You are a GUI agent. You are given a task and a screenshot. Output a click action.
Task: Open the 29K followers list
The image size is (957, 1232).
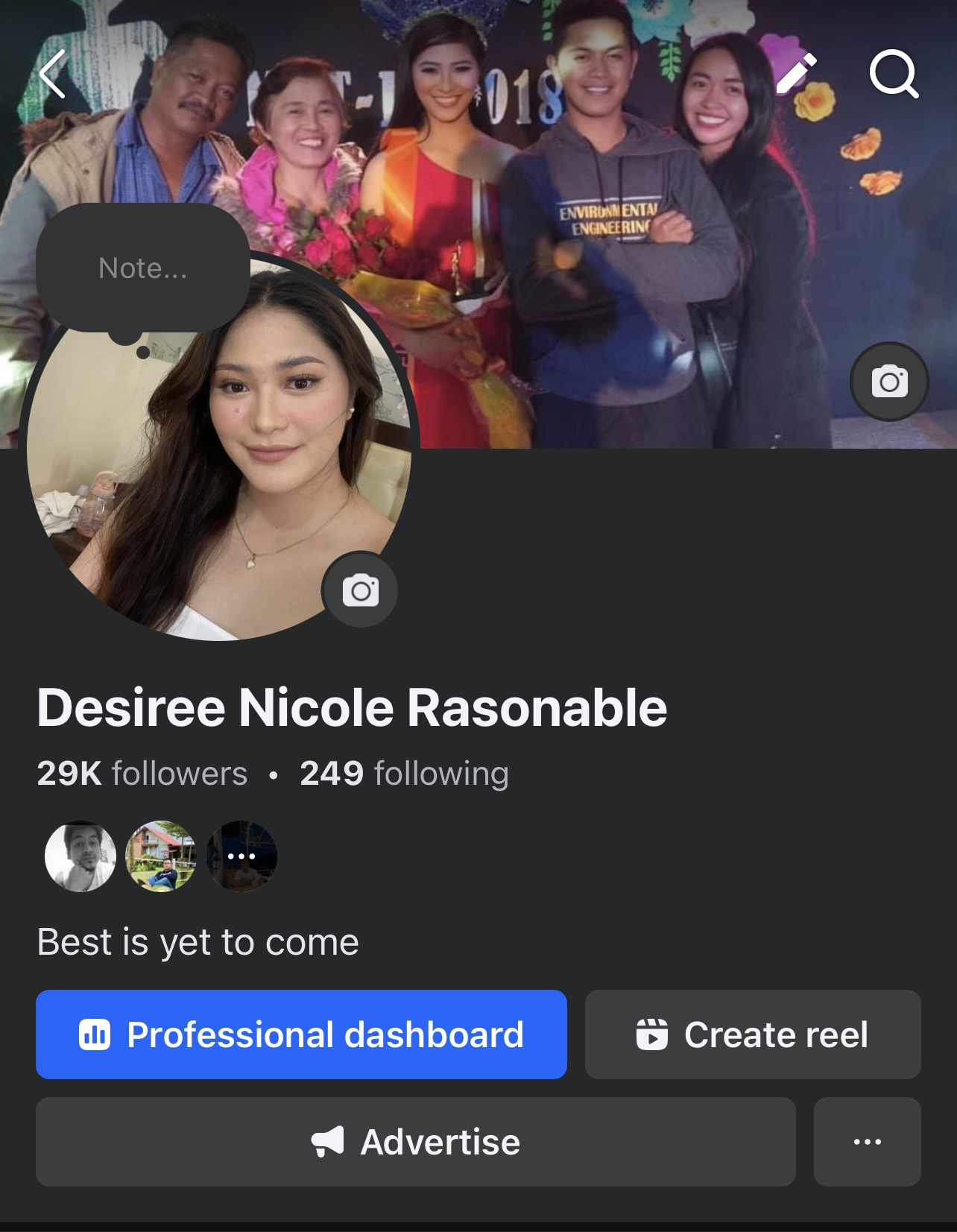(142, 774)
